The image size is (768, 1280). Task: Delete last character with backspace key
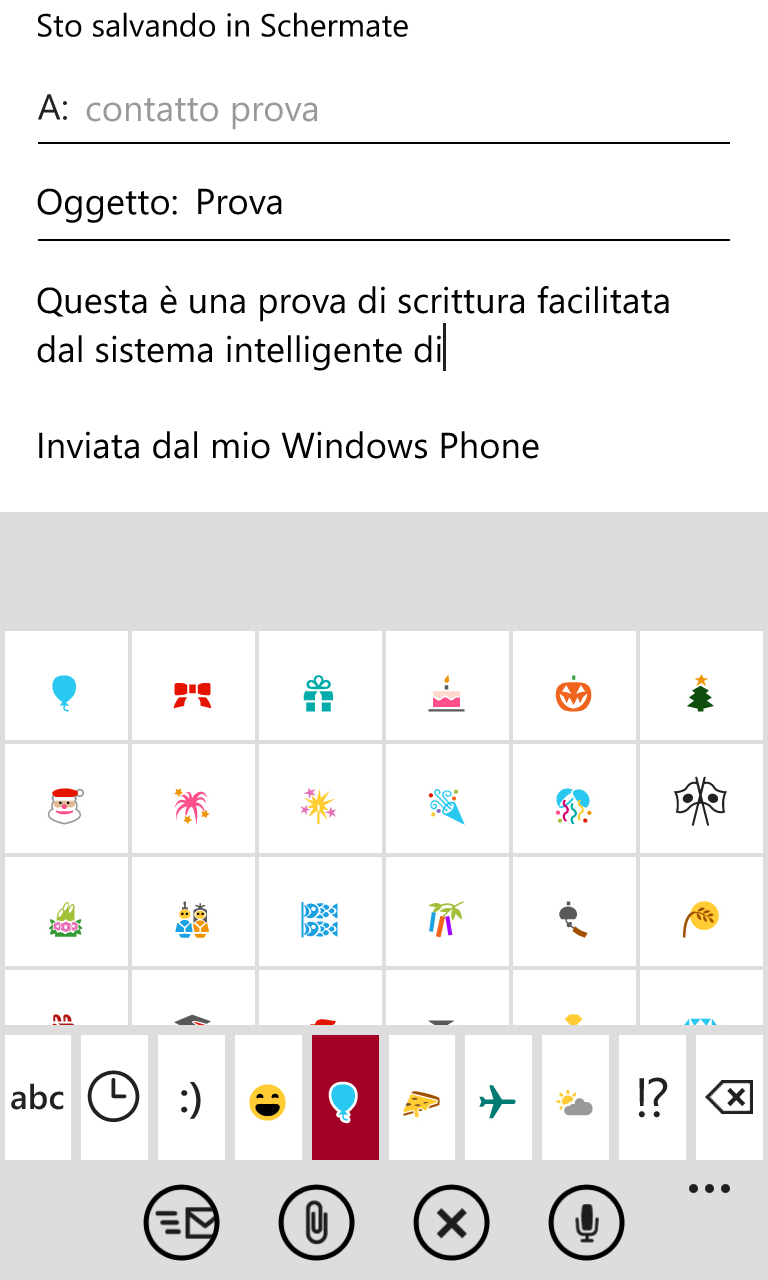[729, 1098]
